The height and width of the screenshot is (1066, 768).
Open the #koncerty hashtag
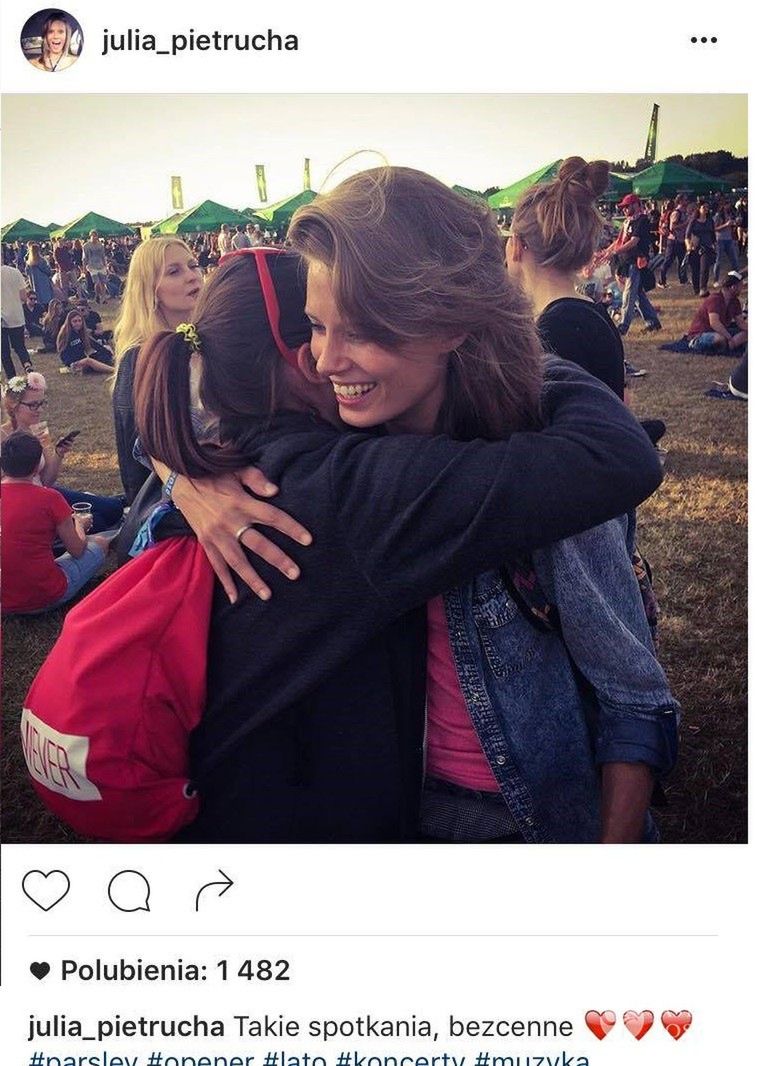click(398, 1059)
